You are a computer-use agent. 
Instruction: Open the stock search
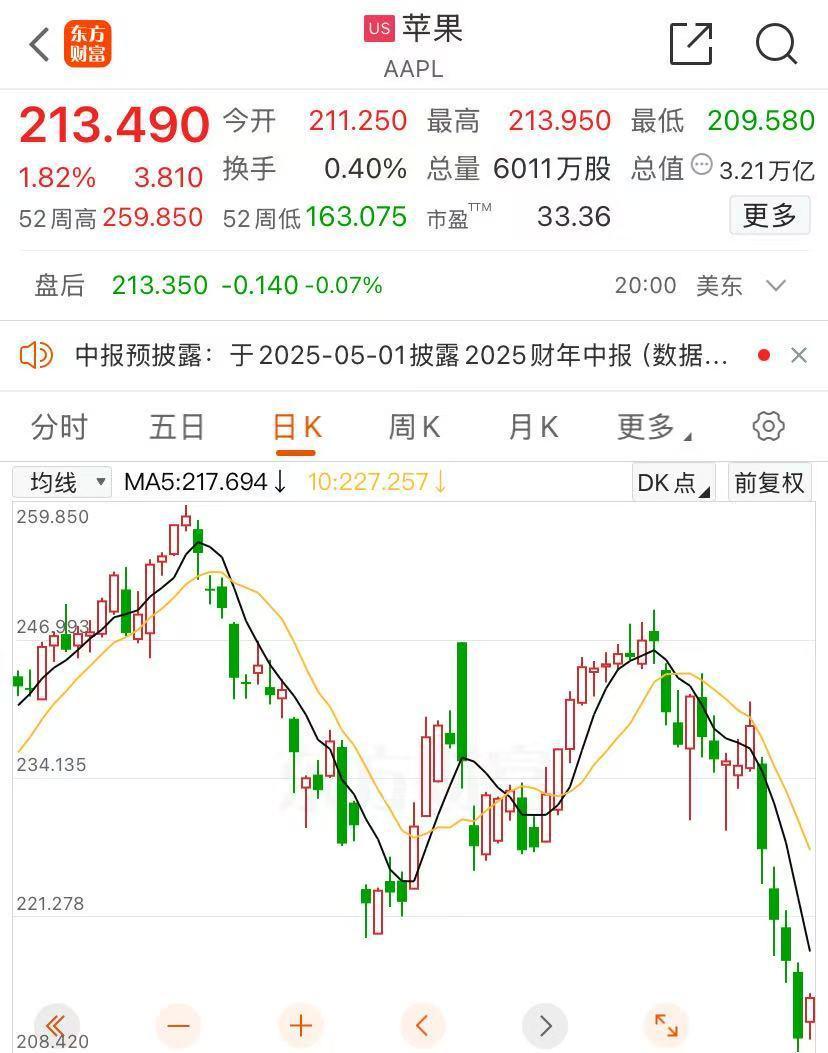776,44
